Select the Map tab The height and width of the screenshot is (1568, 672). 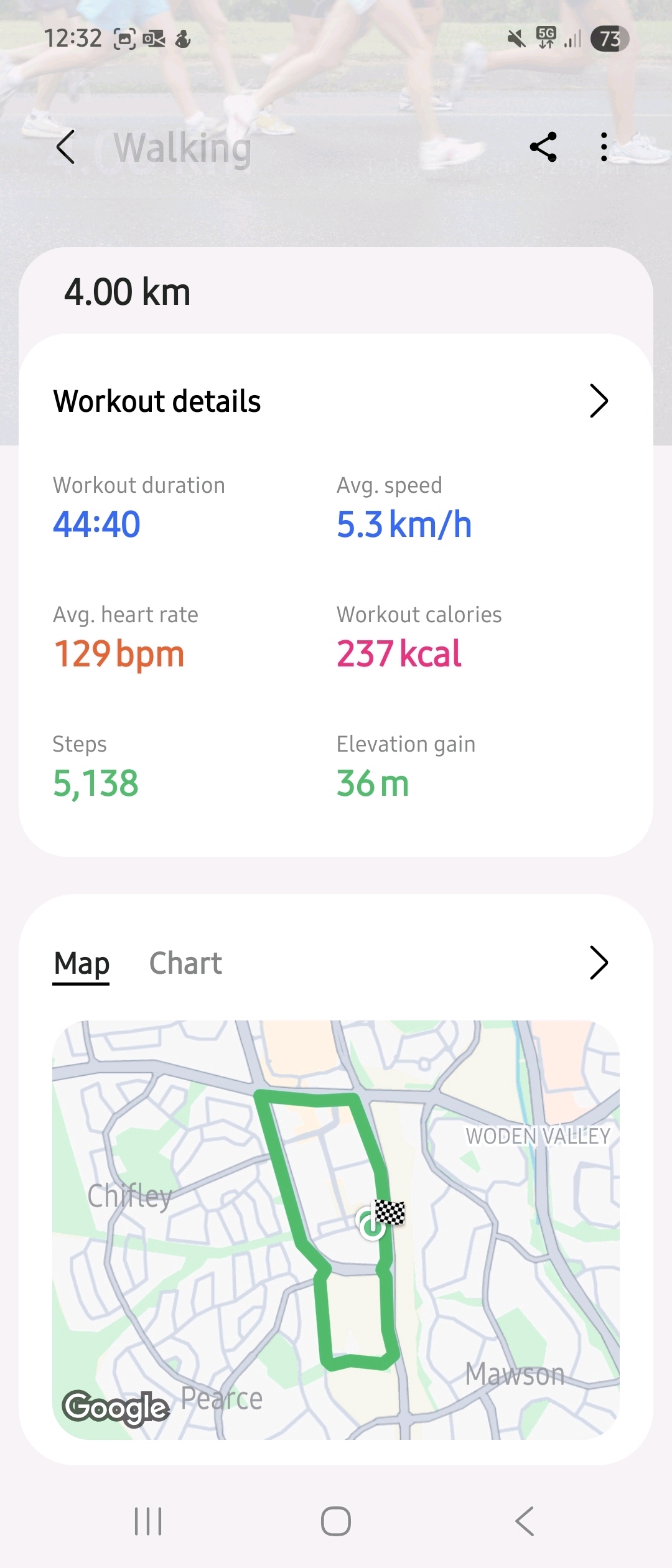pos(82,963)
